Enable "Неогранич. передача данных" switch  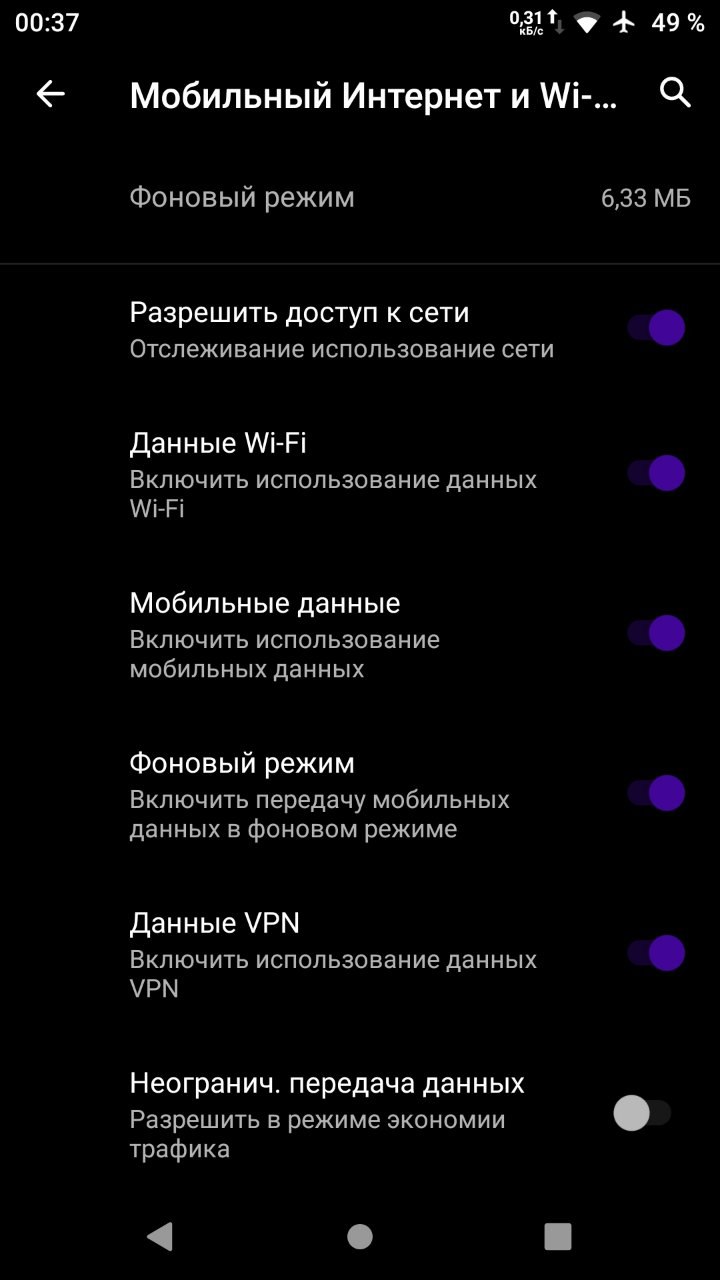pyautogui.click(x=642, y=1113)
